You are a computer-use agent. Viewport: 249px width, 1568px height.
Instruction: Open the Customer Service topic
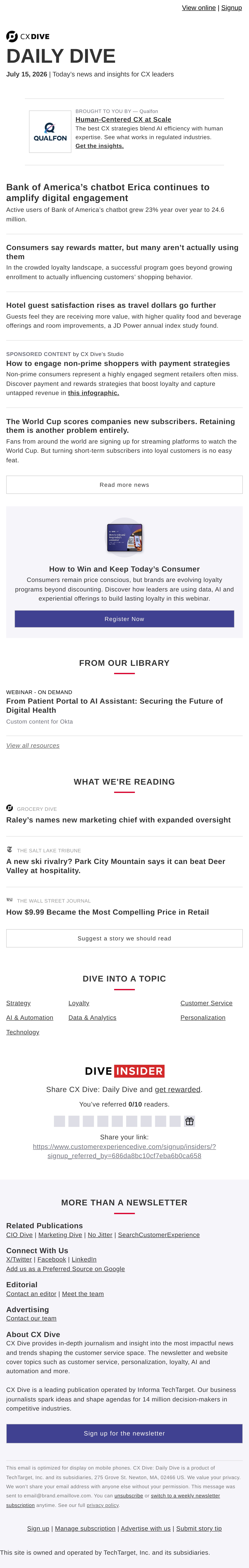point(206,1003)
